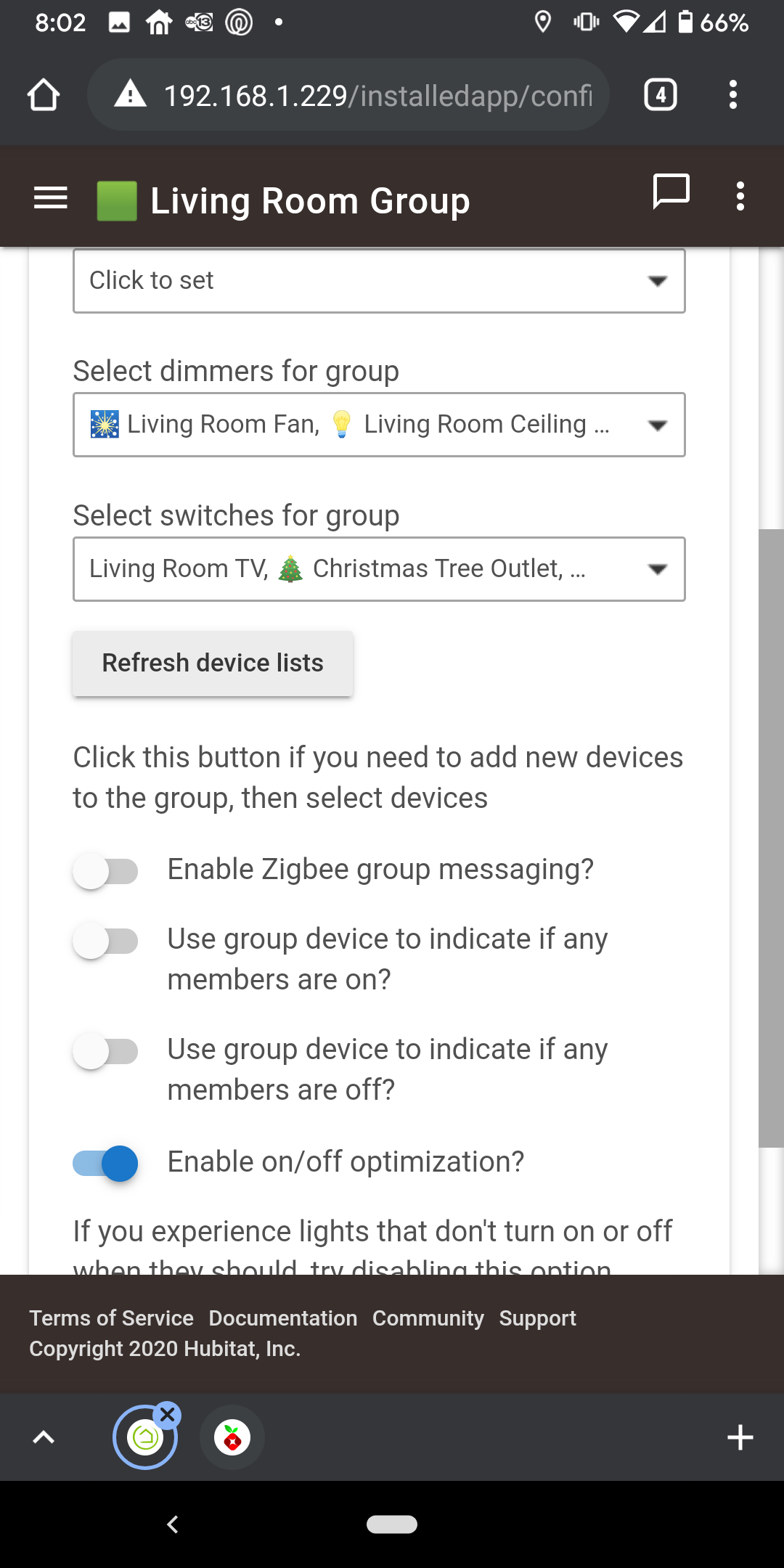Open the browser home page
Image resolution: width=784 pixels, height=1568 pixels.
click(44, 95)
